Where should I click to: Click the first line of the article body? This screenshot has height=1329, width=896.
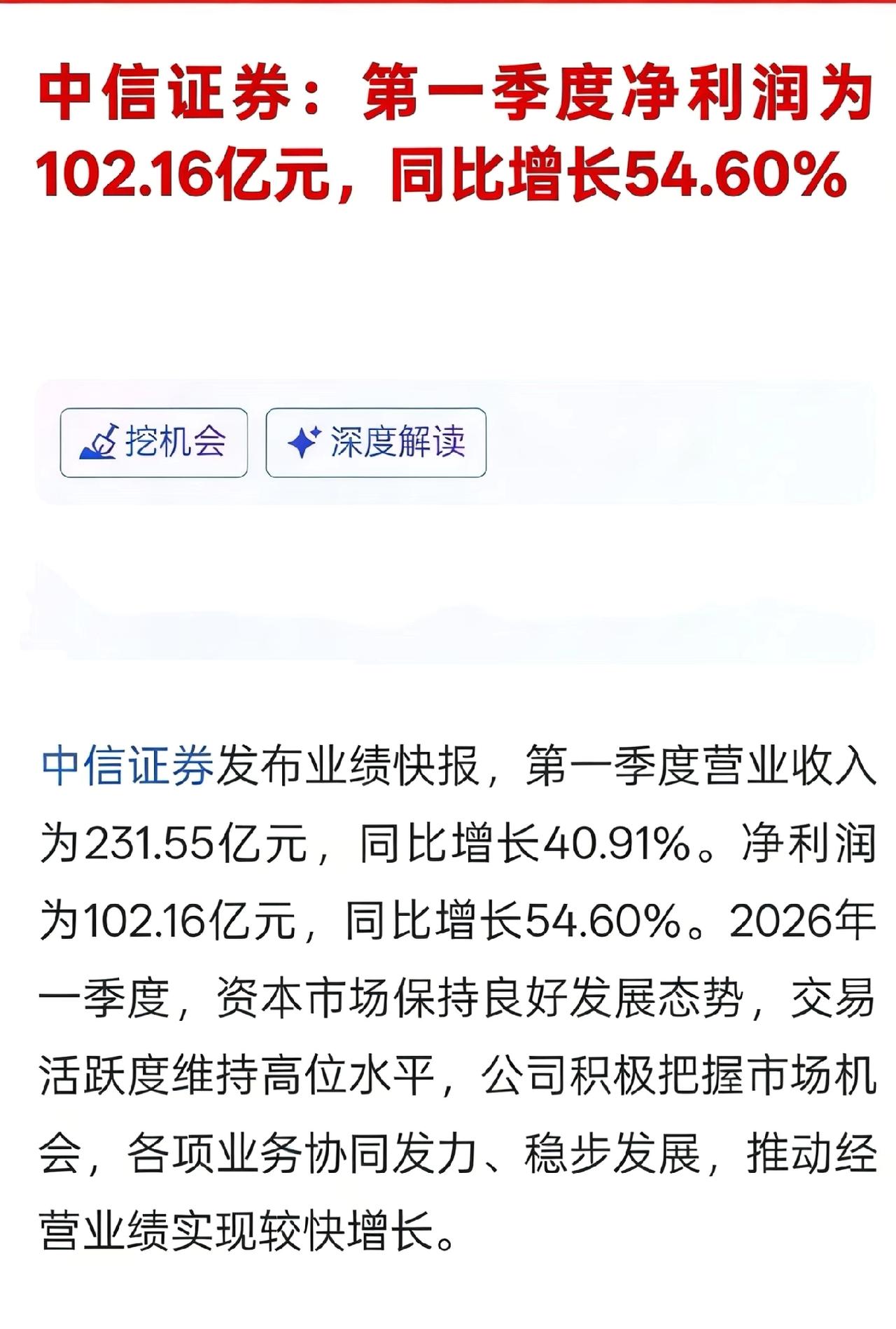[448, 770]
